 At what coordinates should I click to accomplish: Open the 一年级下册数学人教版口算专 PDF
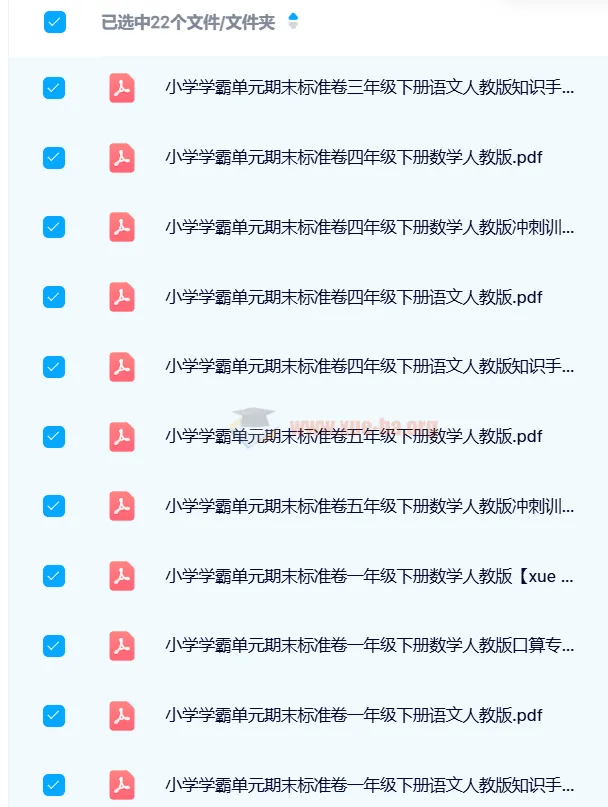(369, 646)
